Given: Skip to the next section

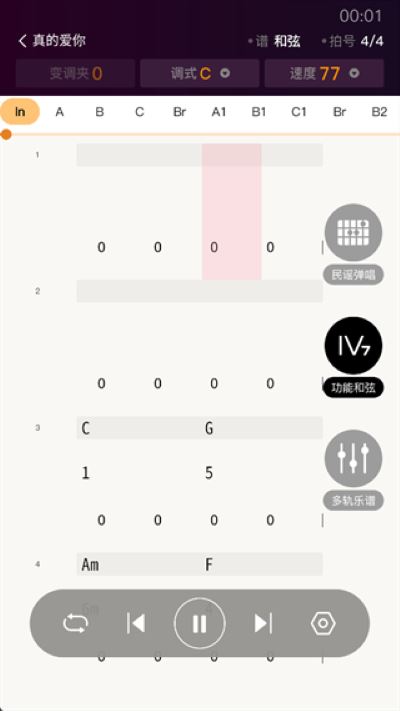Looking at the screenshot, I should pos(263,623).
